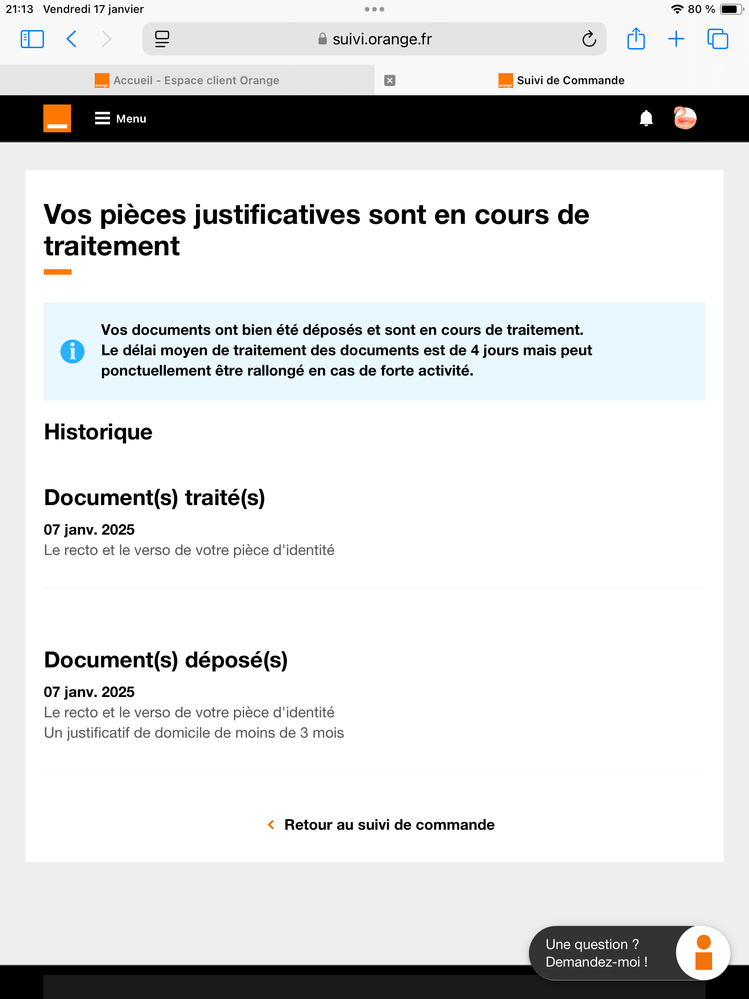Open page reader options in address bar

point(162,39)
